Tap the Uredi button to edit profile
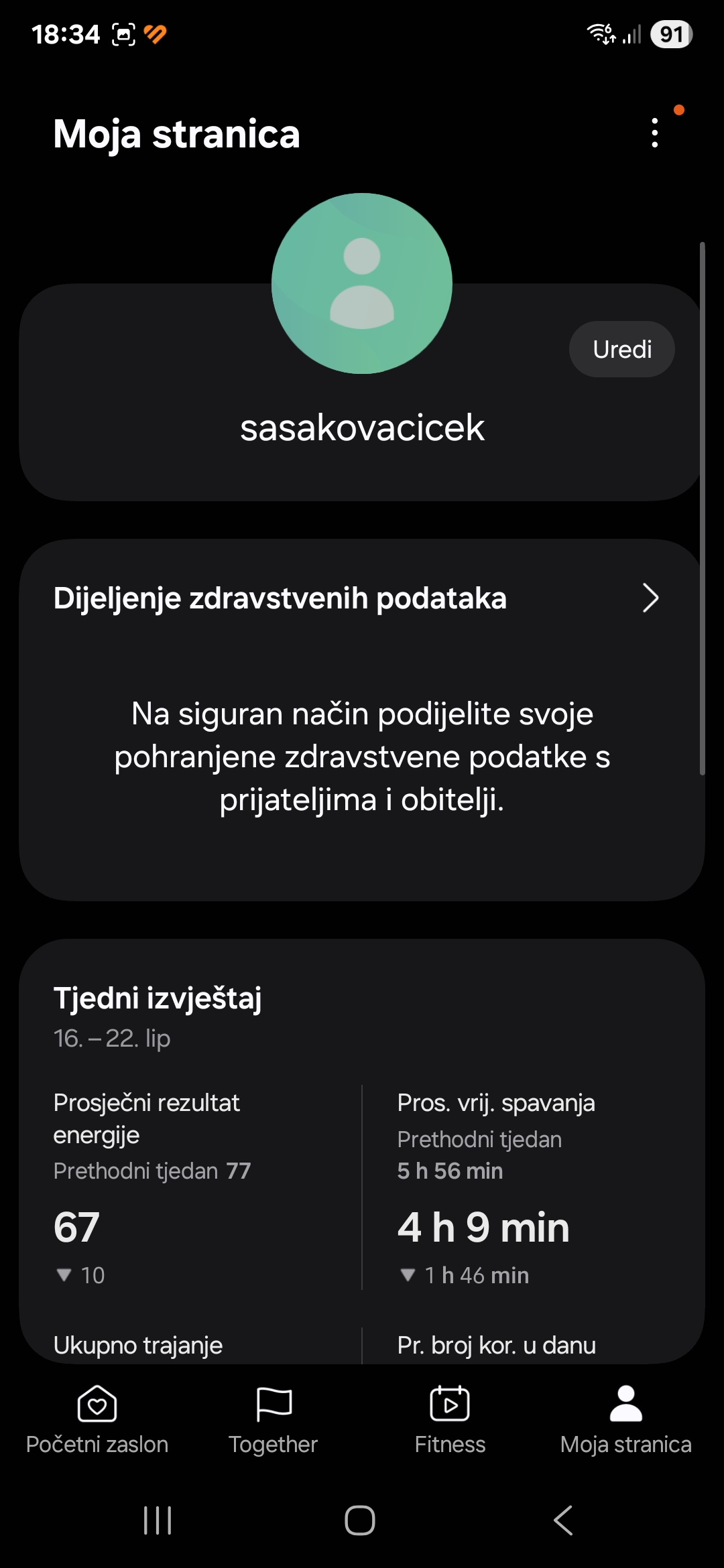 (622, 349)
